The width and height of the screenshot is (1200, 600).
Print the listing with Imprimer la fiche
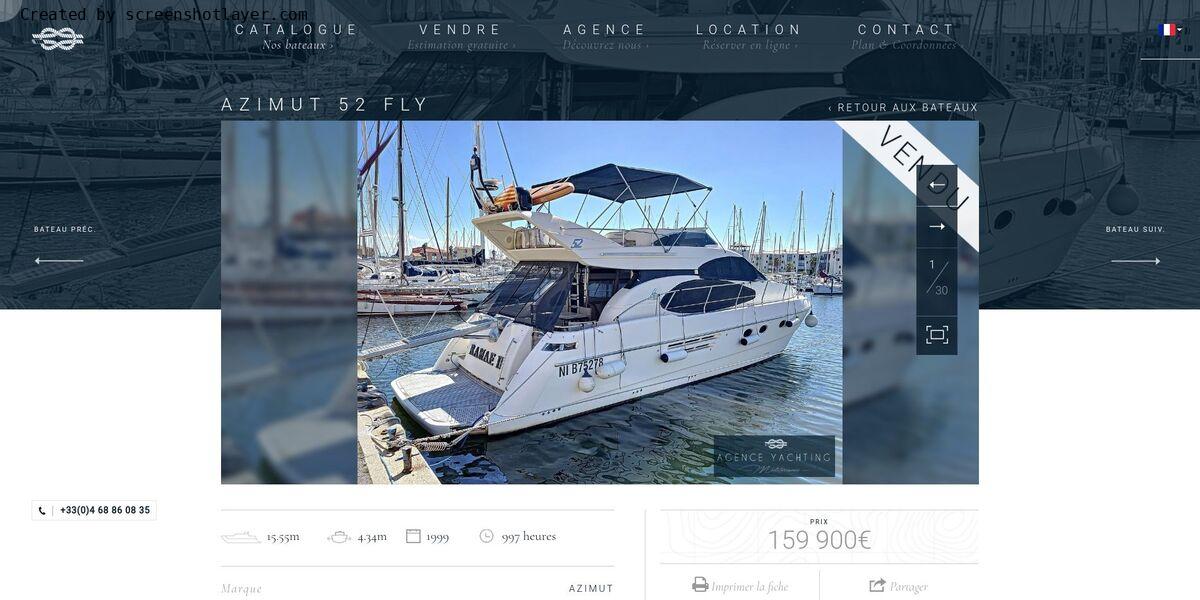pyautogui.click(x=740, y=586)
